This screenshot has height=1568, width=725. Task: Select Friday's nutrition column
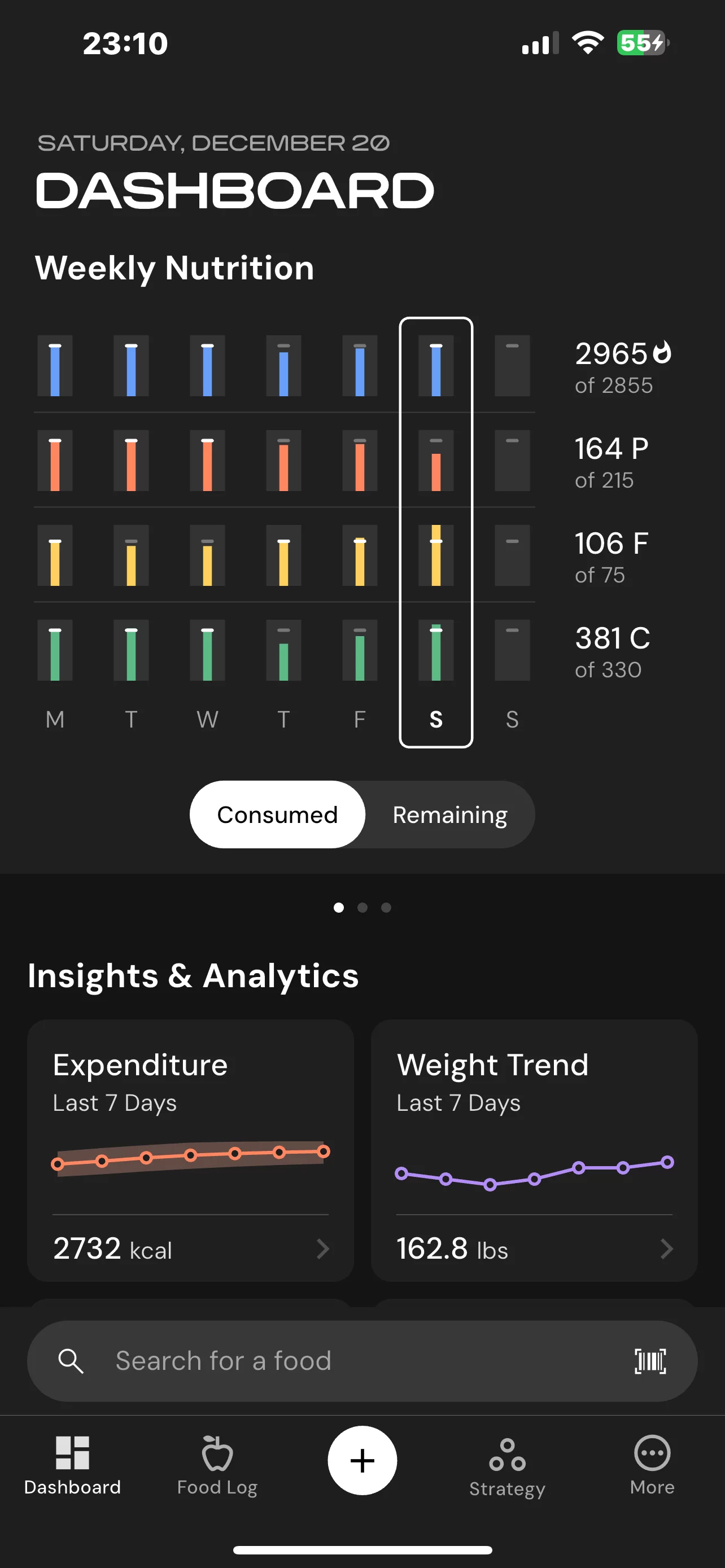coord(360,529)
